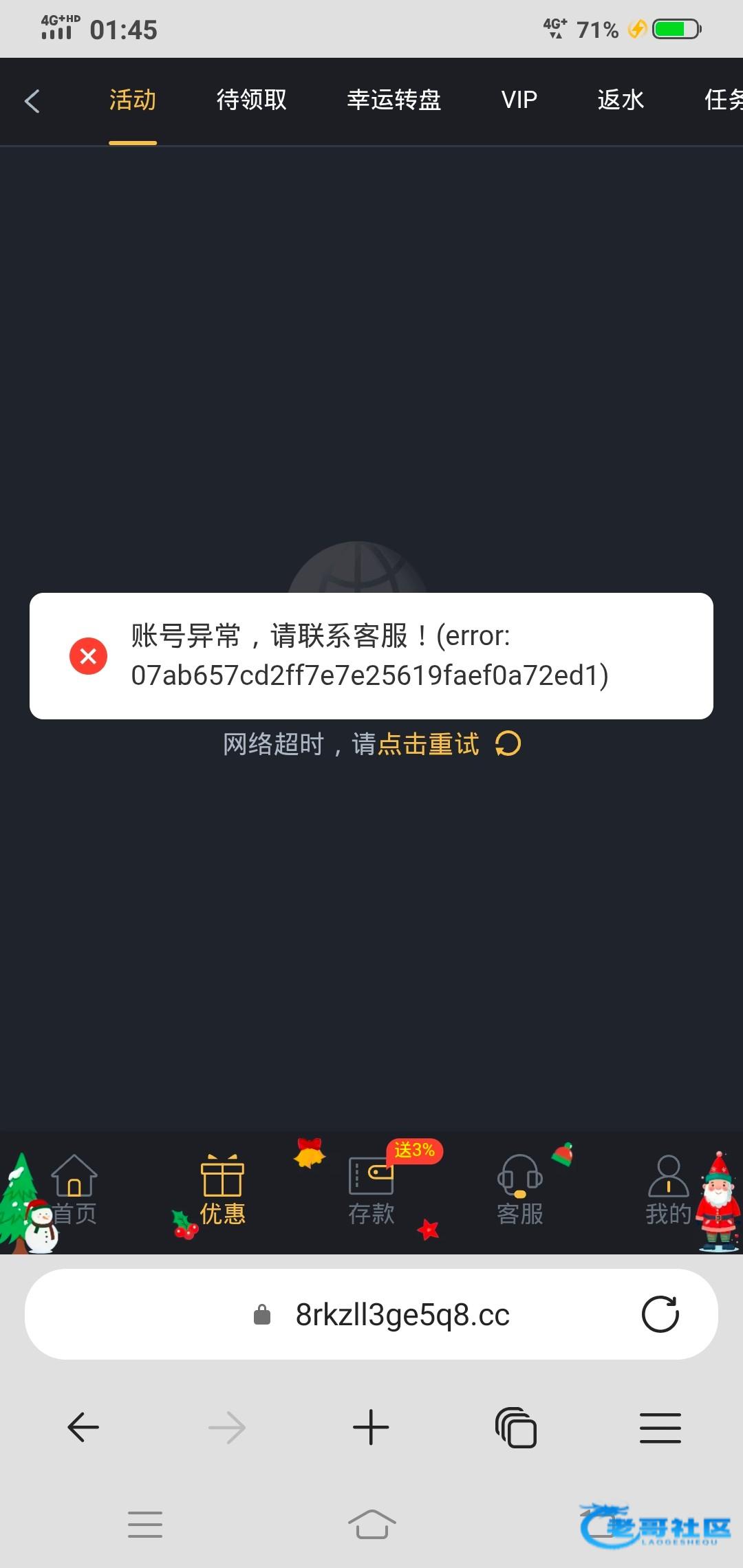Switch to the 待领取 tab
Viewport: 743px width, 1568px height.
tap(251, 100)
